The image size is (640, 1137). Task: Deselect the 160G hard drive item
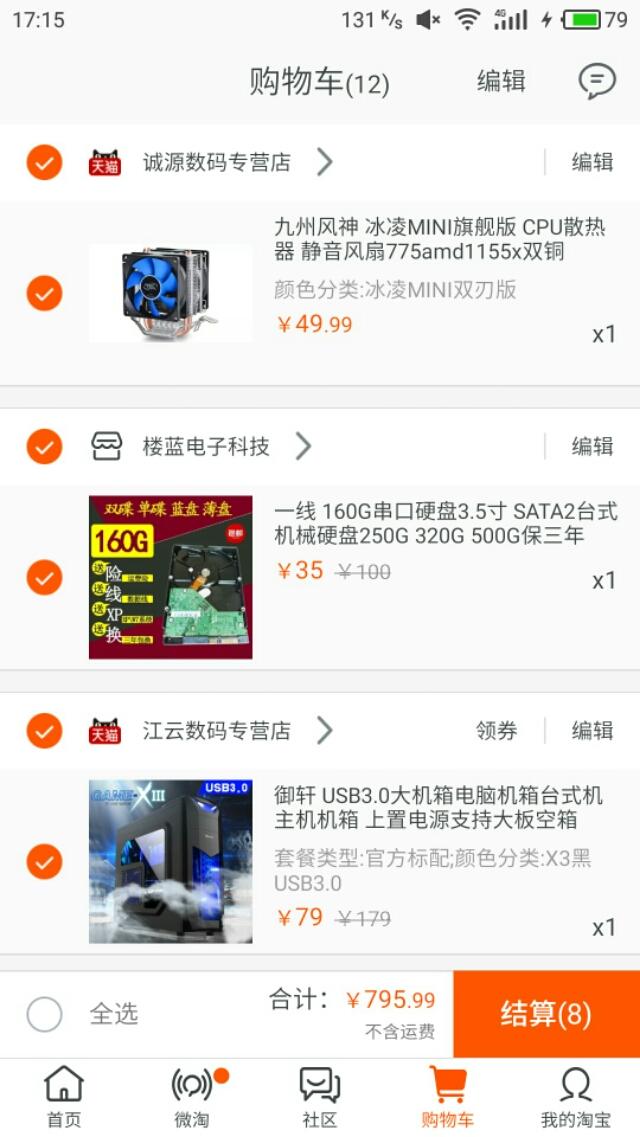coord(44,577)
